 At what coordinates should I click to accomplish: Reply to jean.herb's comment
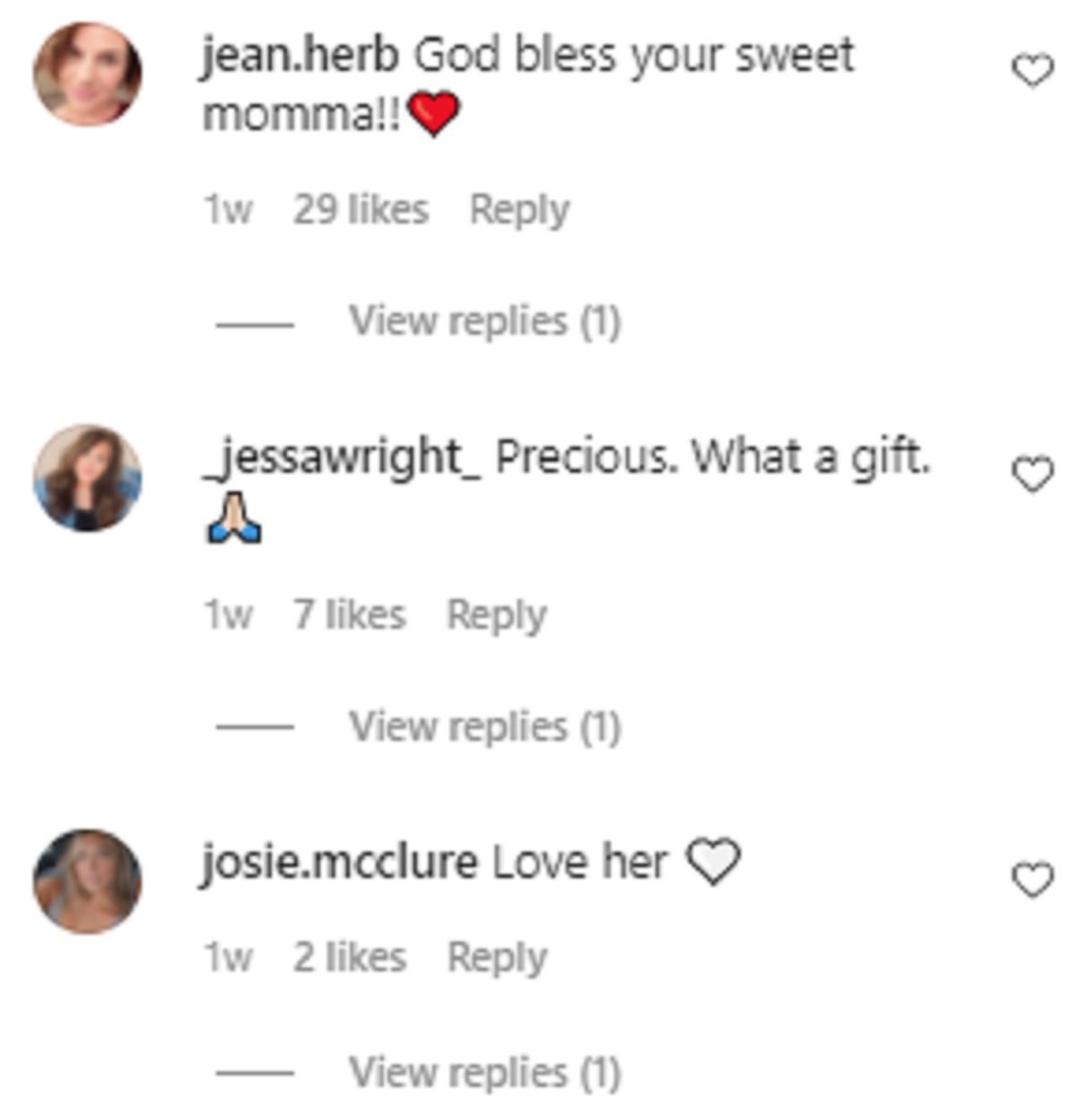tap(519, 210)
